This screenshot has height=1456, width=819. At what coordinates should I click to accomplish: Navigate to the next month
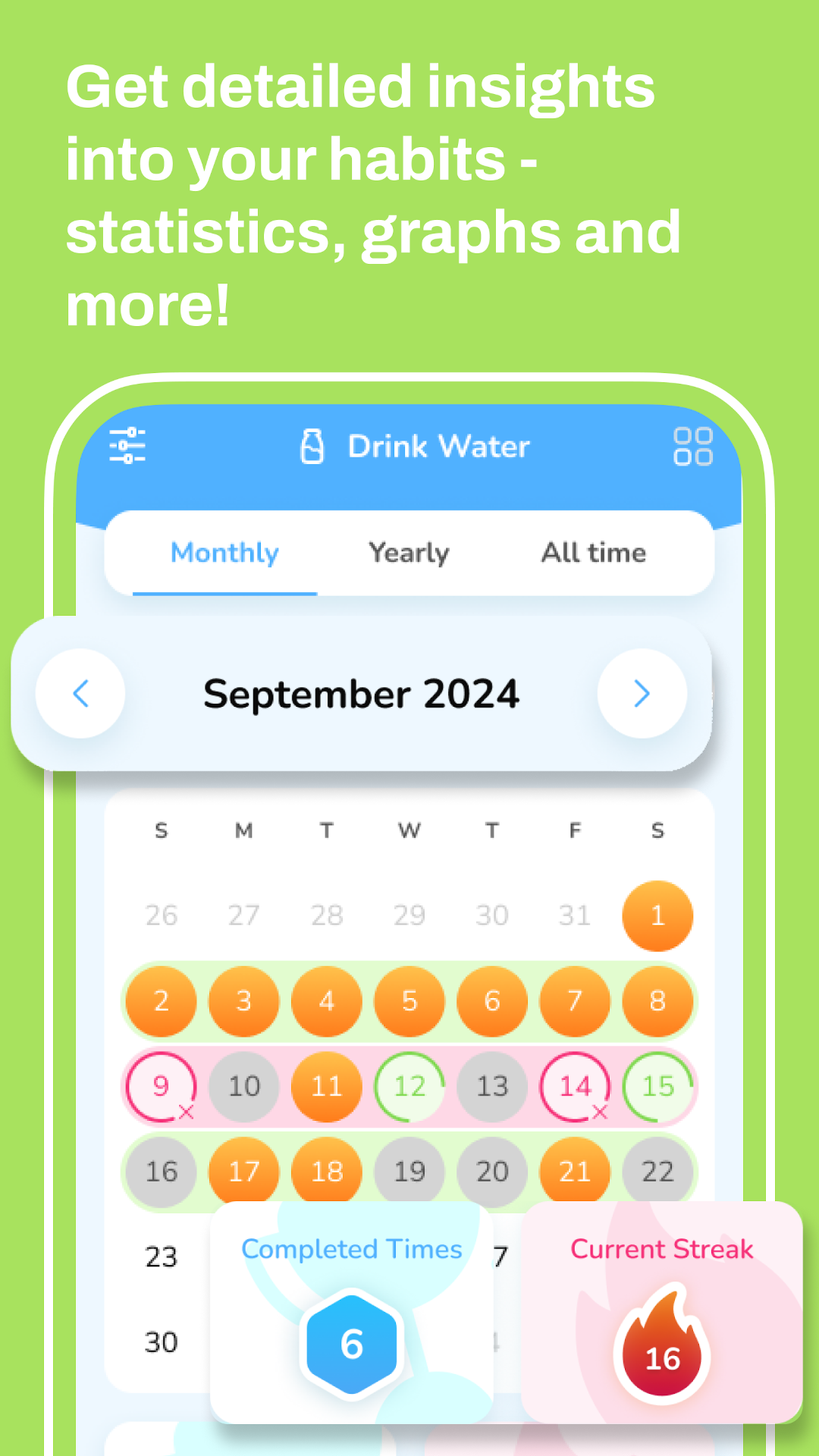pyautogui.click(x=642, y=693)
